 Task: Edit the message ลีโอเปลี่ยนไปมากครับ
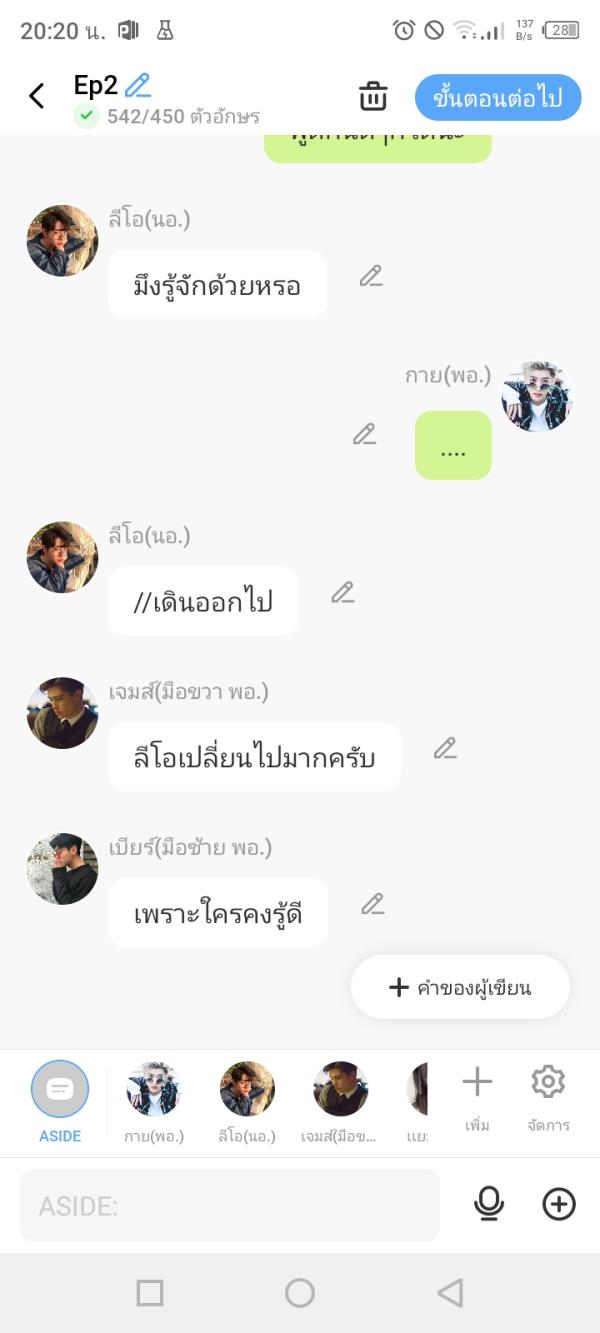coord(445,748)
